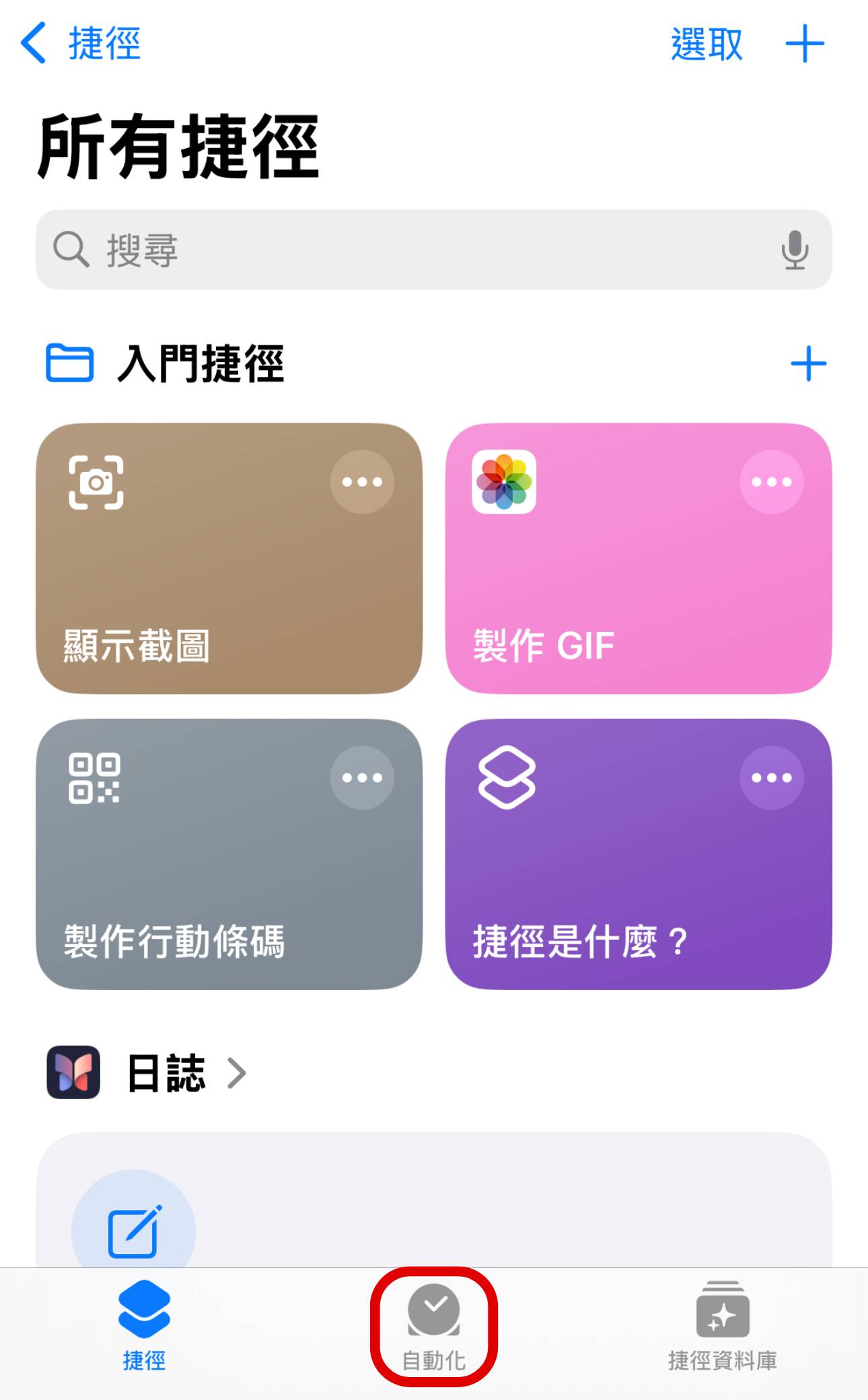This screenshot has height=1400, width=868.
Task: Open more options for 製作 GIF shortcut
Action: pyautogui.click(x=772, y=481)
